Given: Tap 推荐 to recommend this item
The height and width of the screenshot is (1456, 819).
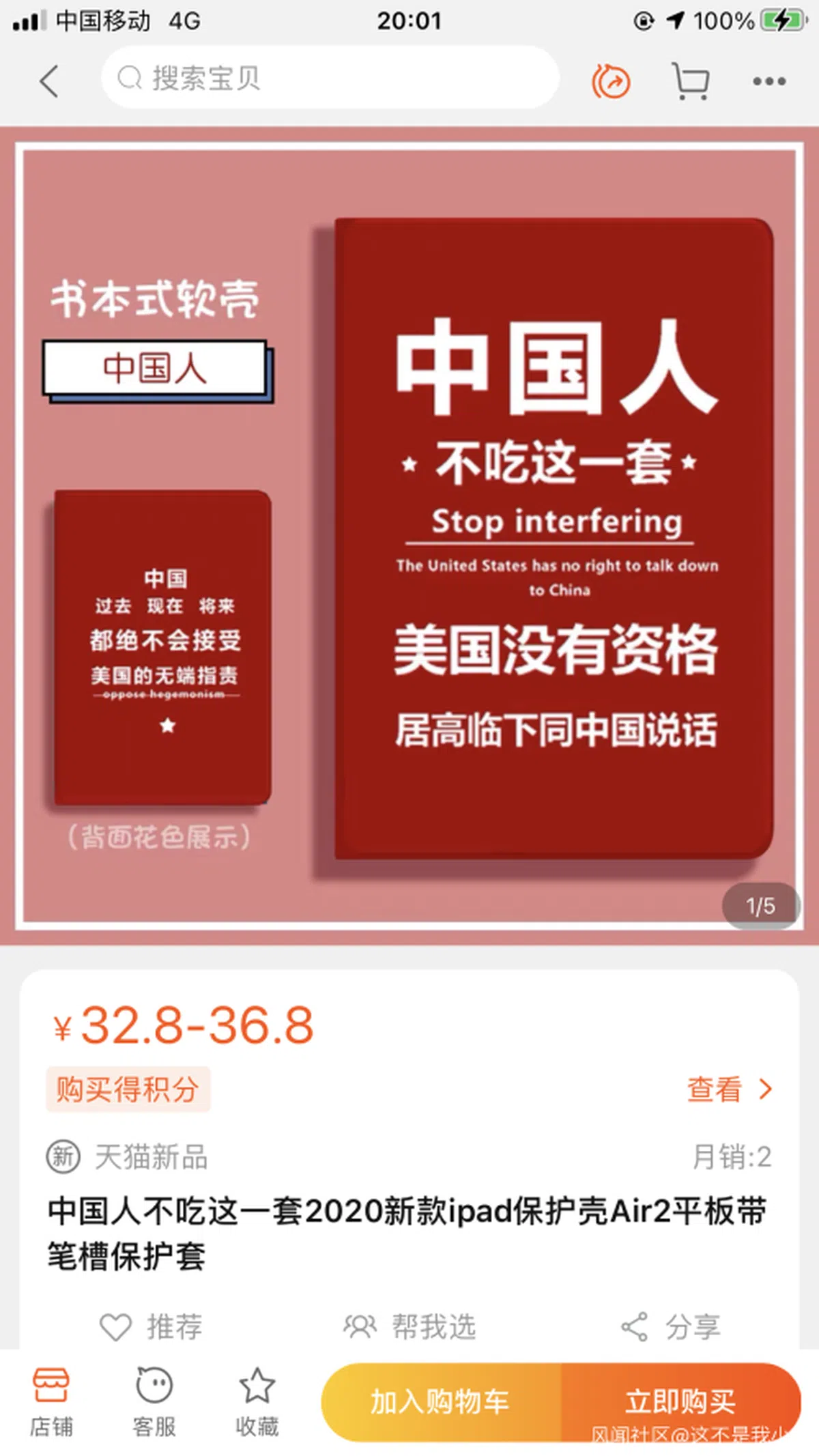Looking at the screenshot, I should 152,1327.
